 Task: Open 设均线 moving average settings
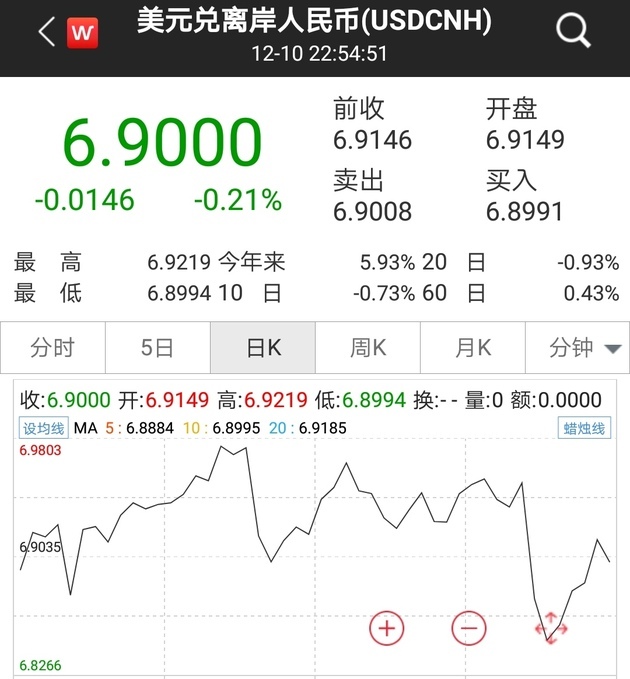(44, 428)
